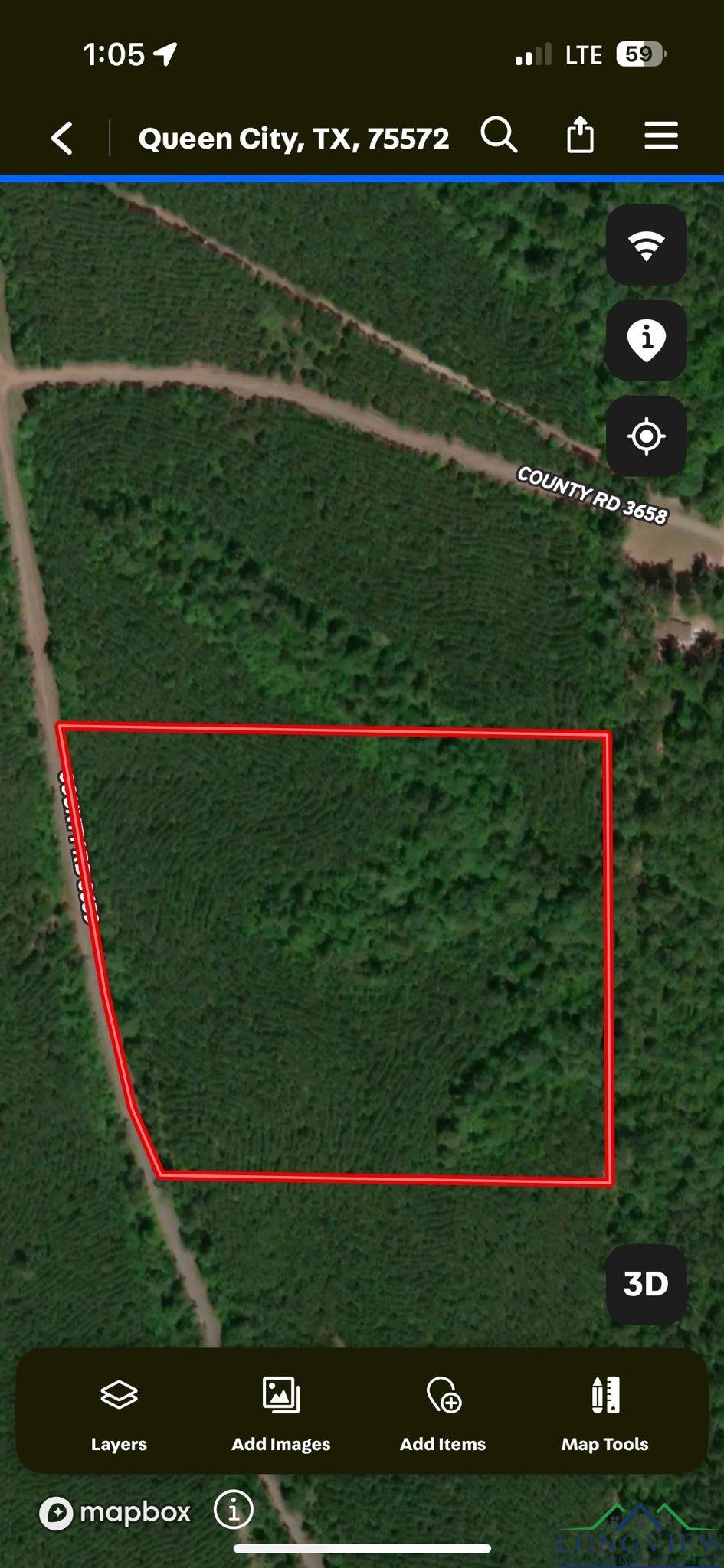This screenshot has width=724, height=1568.
Task: Open the Mapbox attribution info icon
Action: click(234, 1510)
